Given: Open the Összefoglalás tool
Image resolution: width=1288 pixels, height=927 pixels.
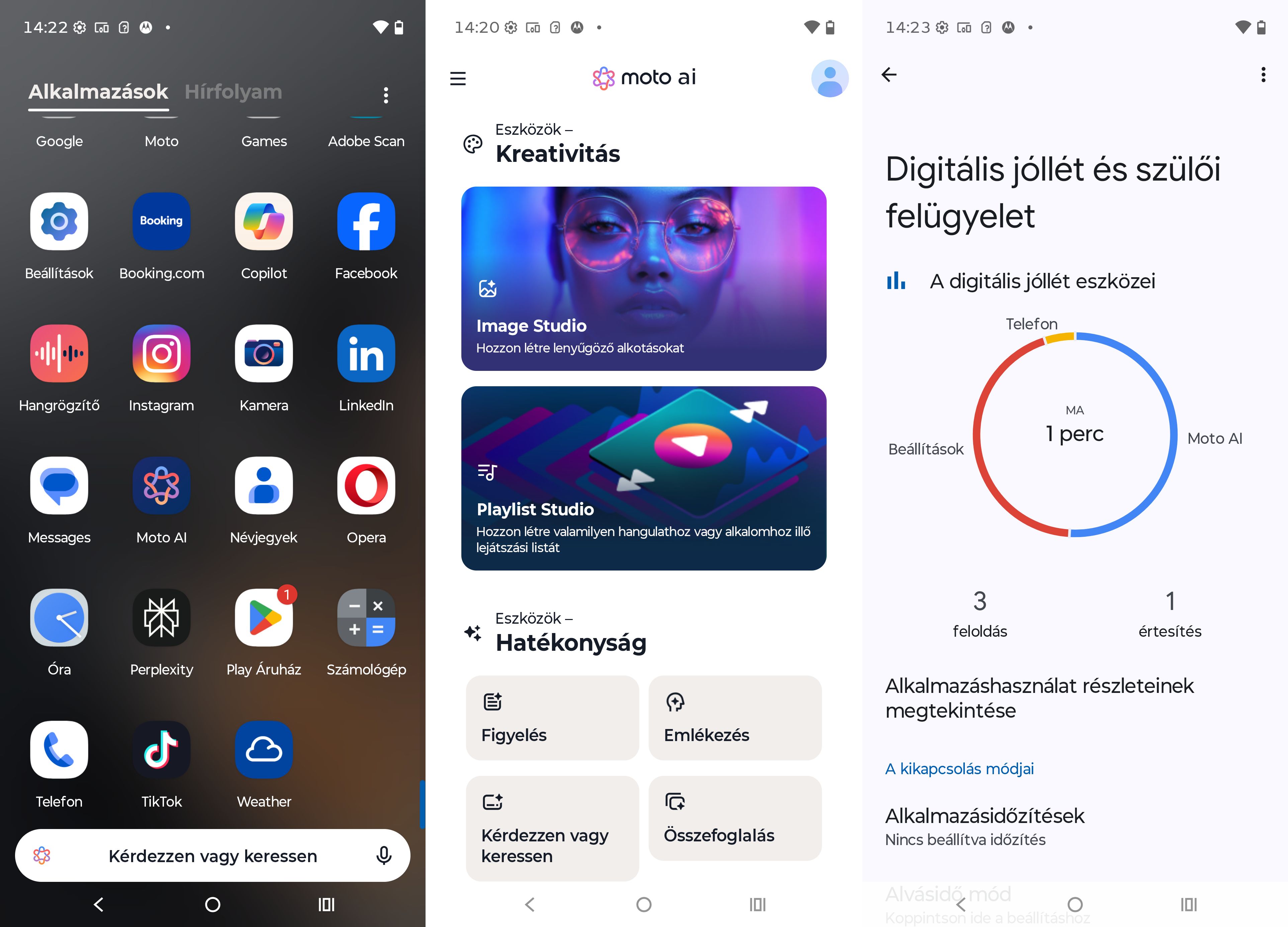Looking at the screenshot, I should (735, 818).
